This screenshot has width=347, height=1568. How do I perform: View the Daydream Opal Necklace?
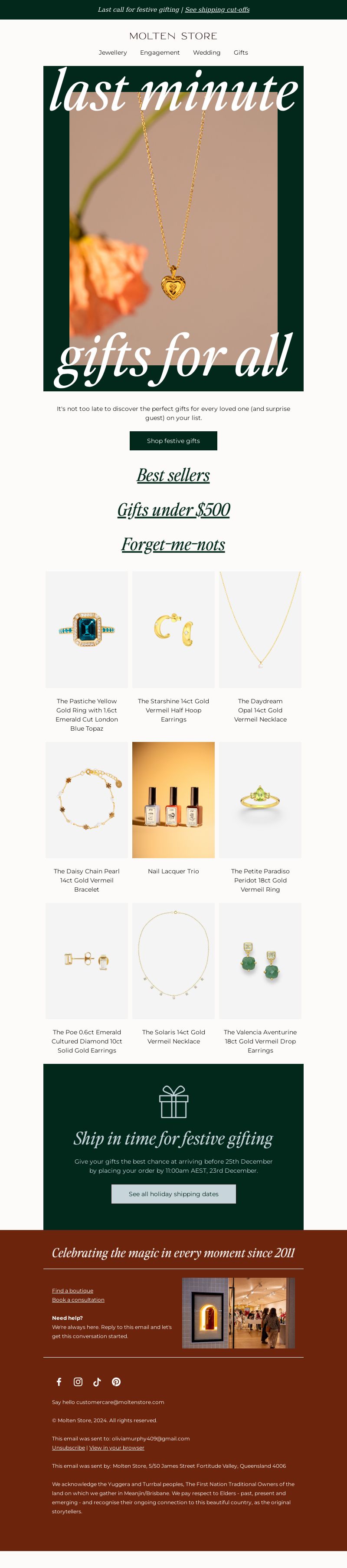click(x=260, y=630)
